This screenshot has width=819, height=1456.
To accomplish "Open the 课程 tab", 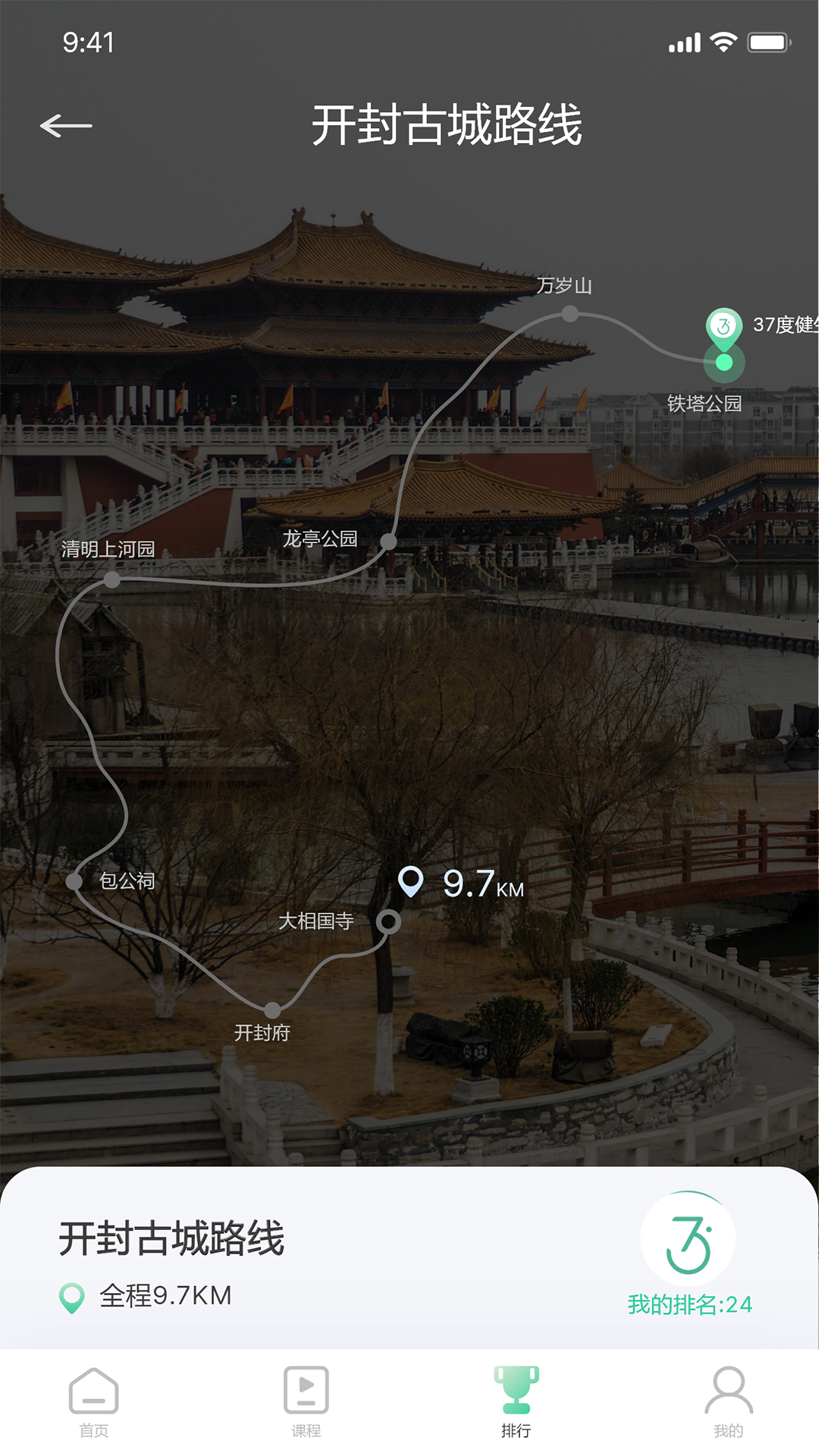I will (306, 1401).
